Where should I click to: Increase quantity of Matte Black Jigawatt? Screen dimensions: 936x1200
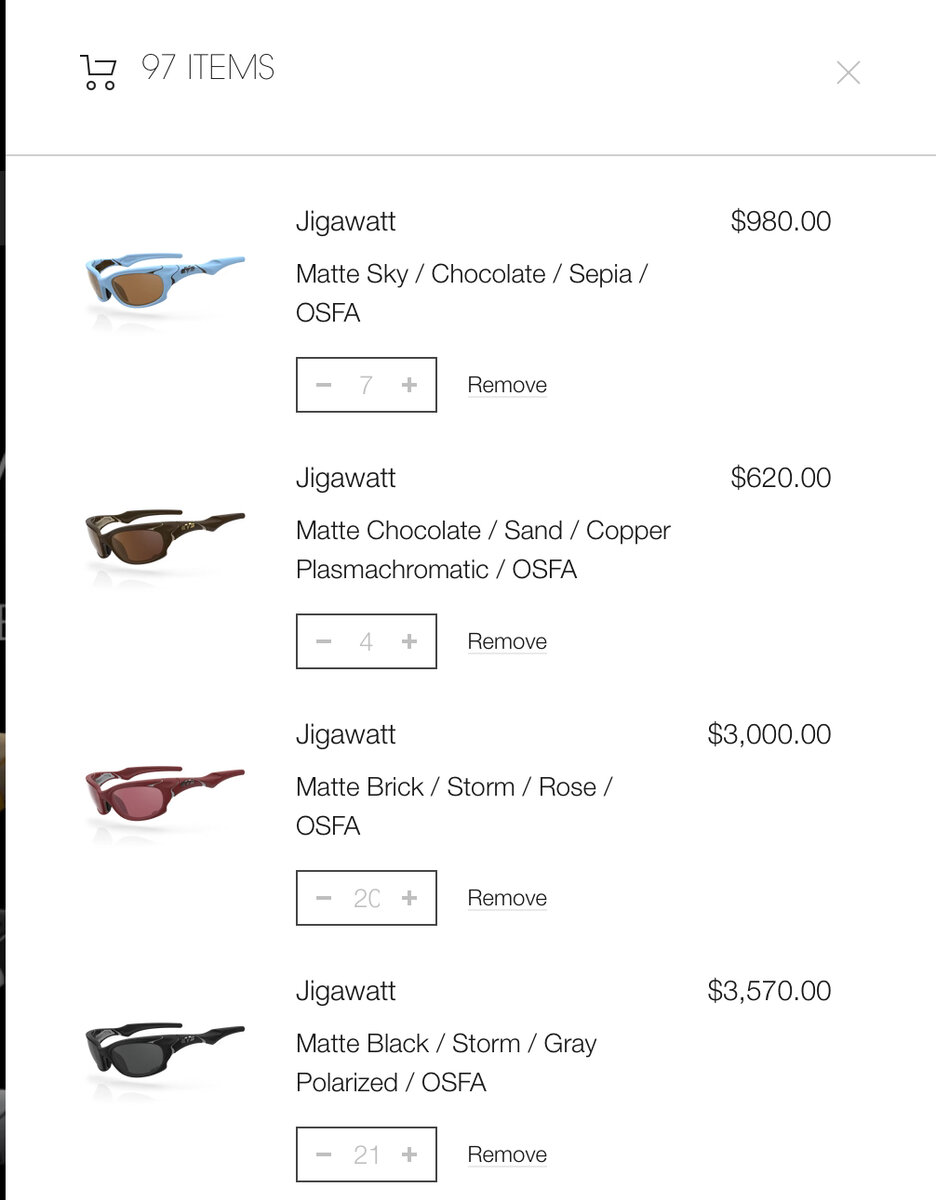[x=409, y=1155]
